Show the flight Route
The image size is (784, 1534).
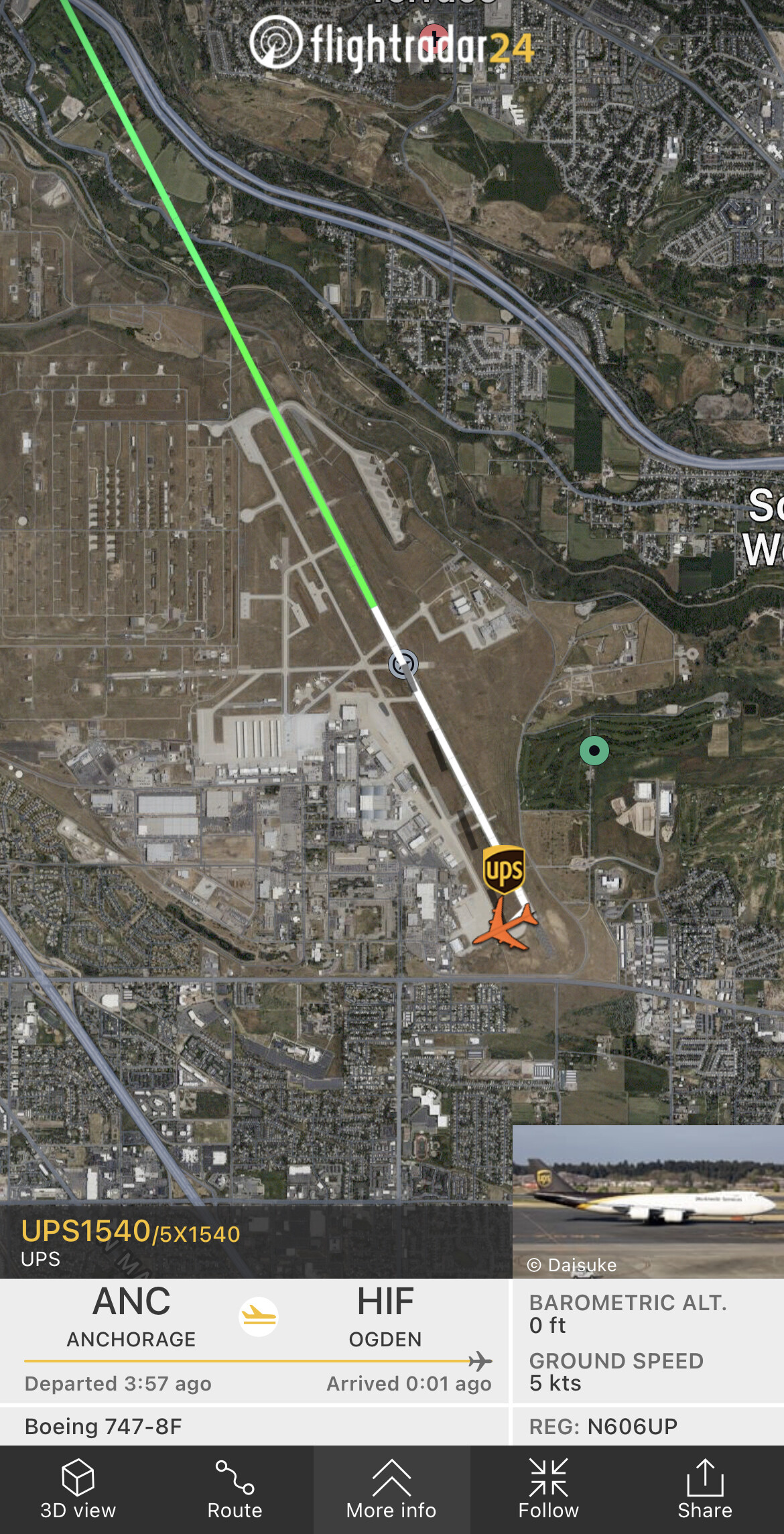tap(235, 1489)
